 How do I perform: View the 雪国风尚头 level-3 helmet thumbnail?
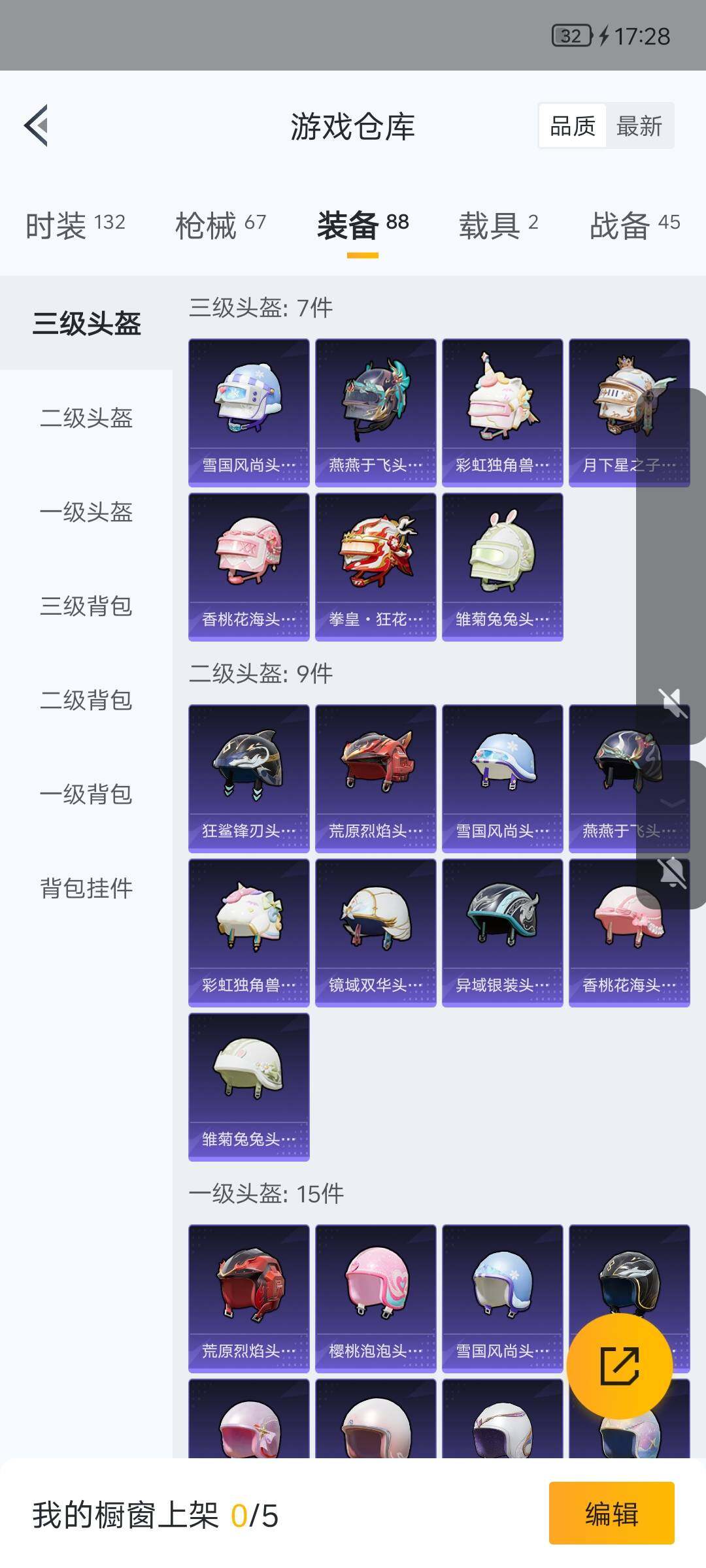click(x=248, y=411)
